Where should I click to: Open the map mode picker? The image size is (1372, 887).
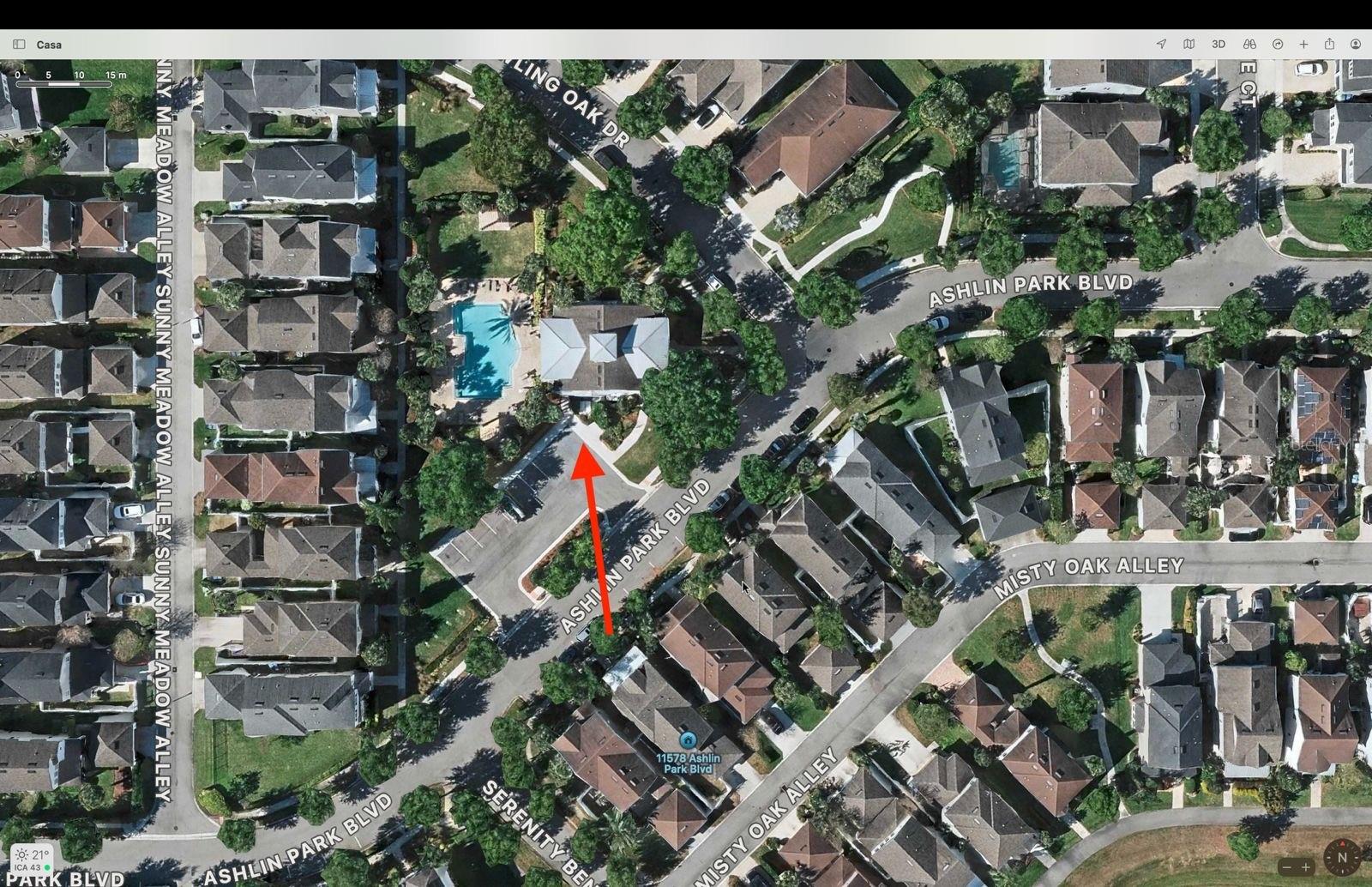tap(1188, 45)
